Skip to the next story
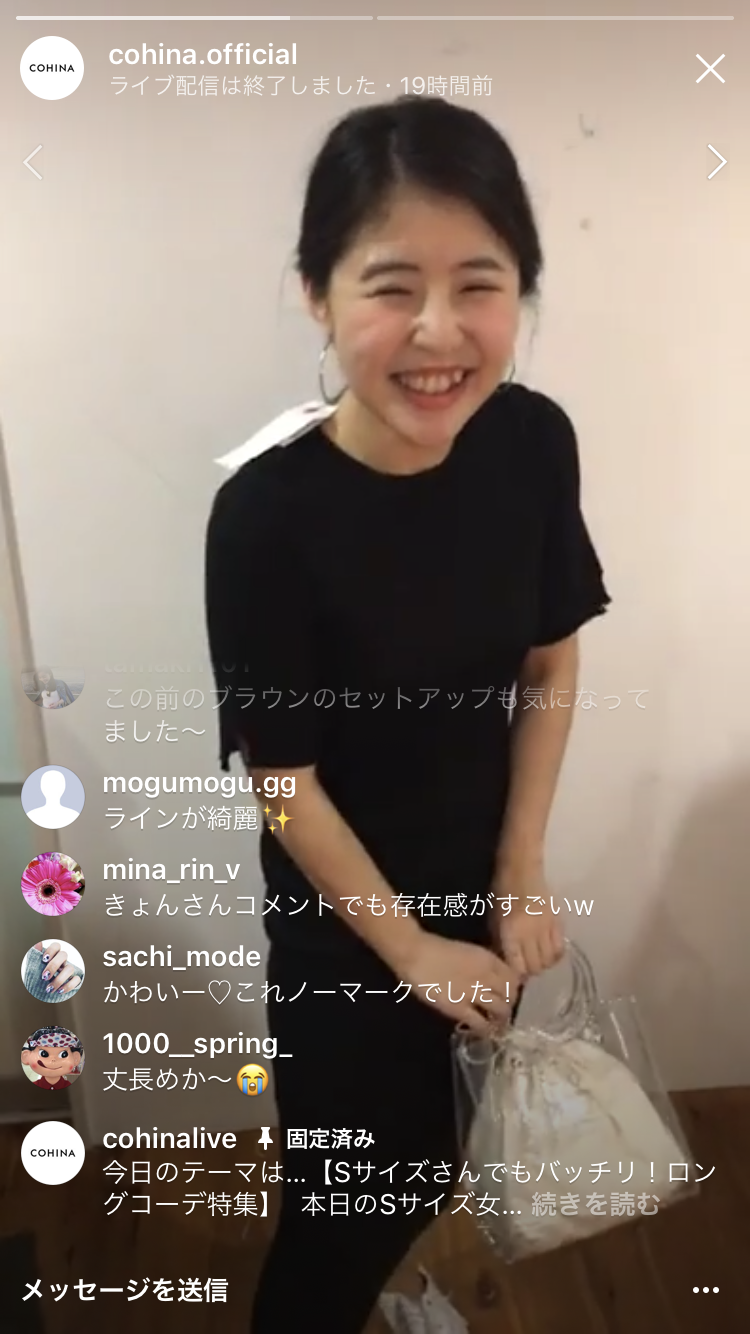 [x=716, y=162]
